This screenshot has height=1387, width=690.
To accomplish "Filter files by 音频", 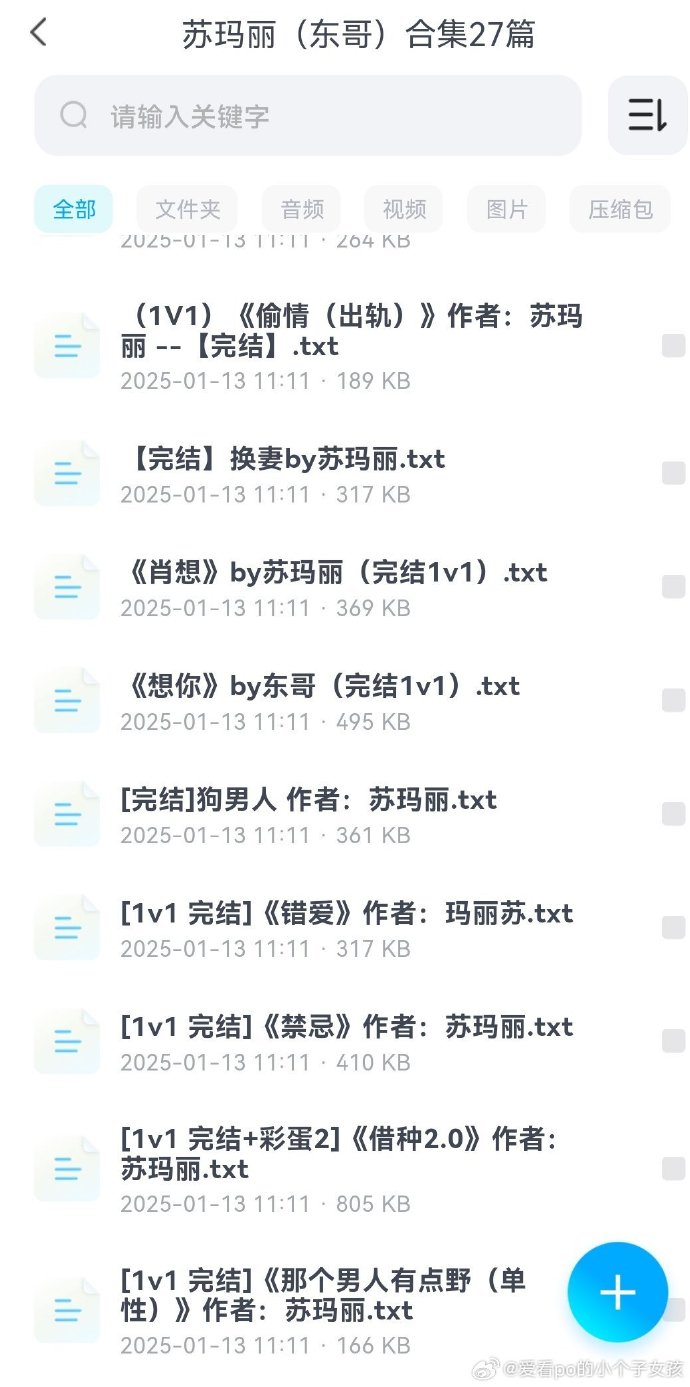I will [x=302, y=209].
